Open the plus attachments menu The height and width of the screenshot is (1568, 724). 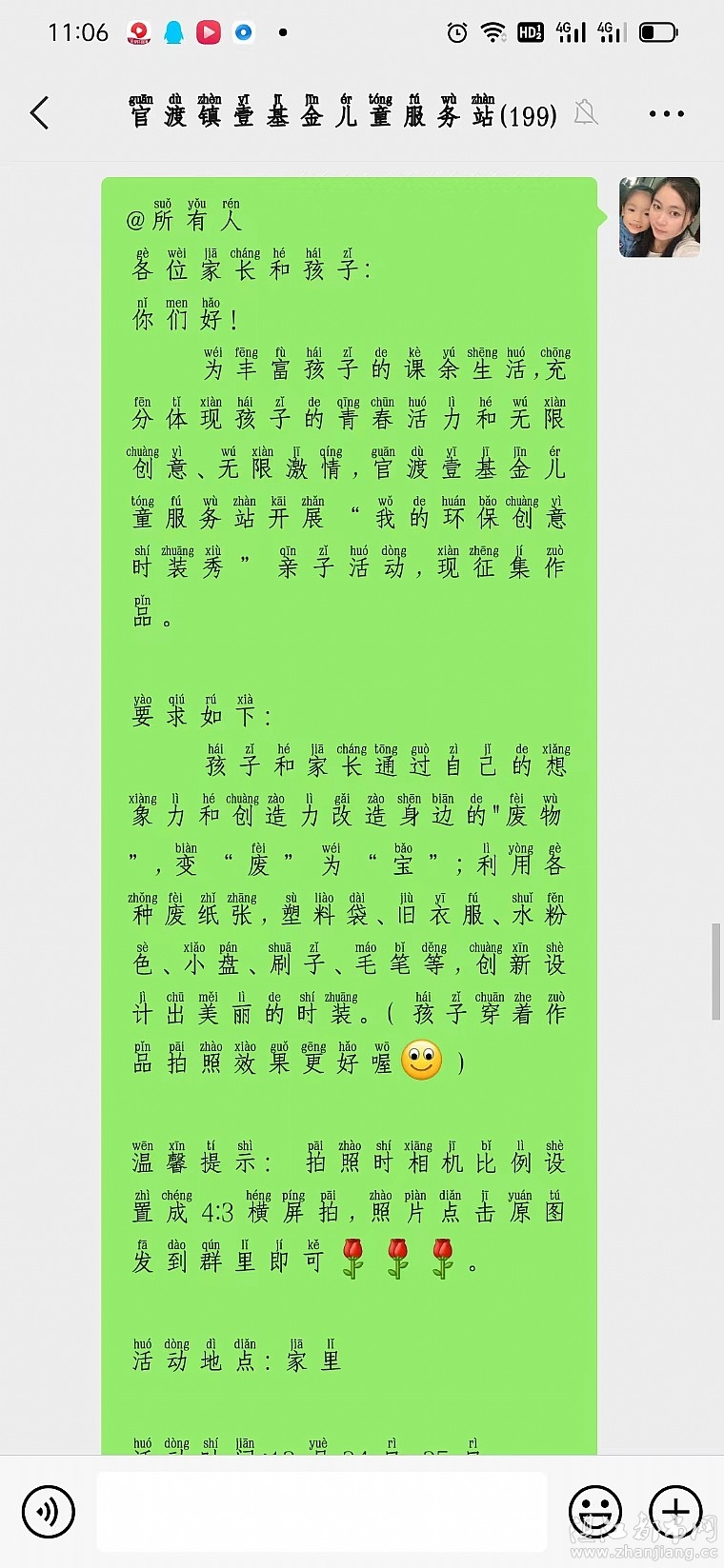tap(675, 1511)
